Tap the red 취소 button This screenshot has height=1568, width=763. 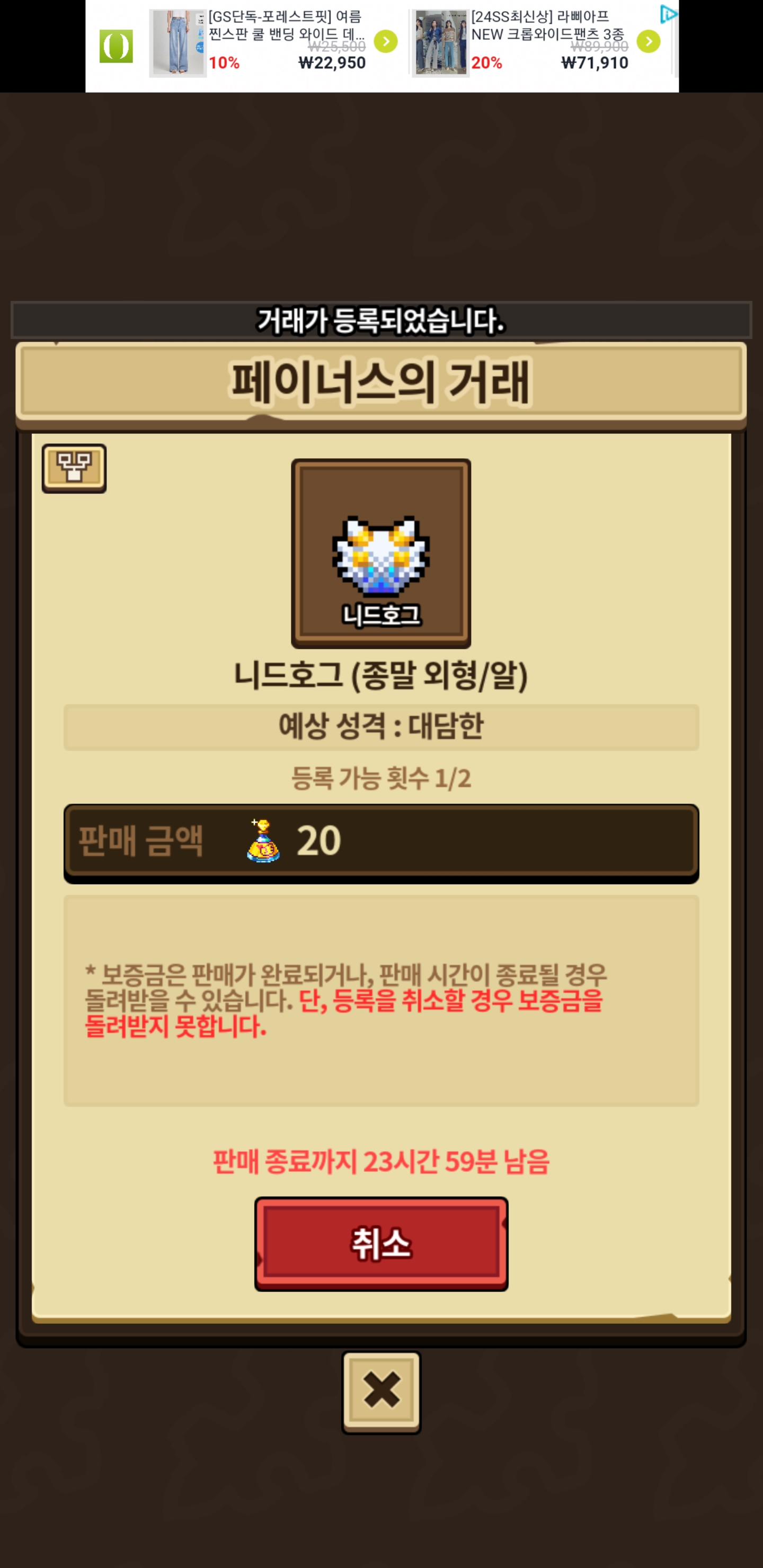[x=381, y=1243]
